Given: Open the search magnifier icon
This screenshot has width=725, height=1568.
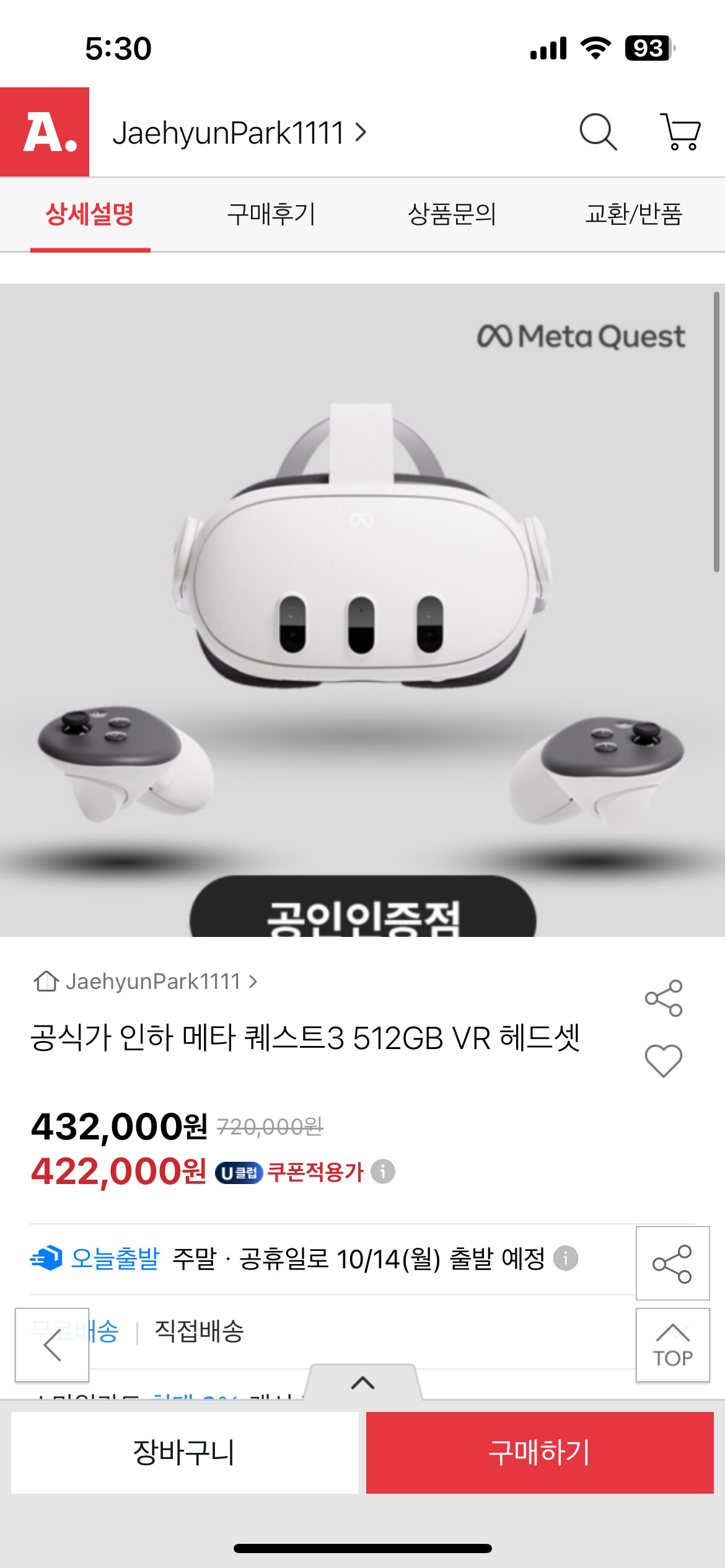Looking at the screenshot, I should pos(598,132).
